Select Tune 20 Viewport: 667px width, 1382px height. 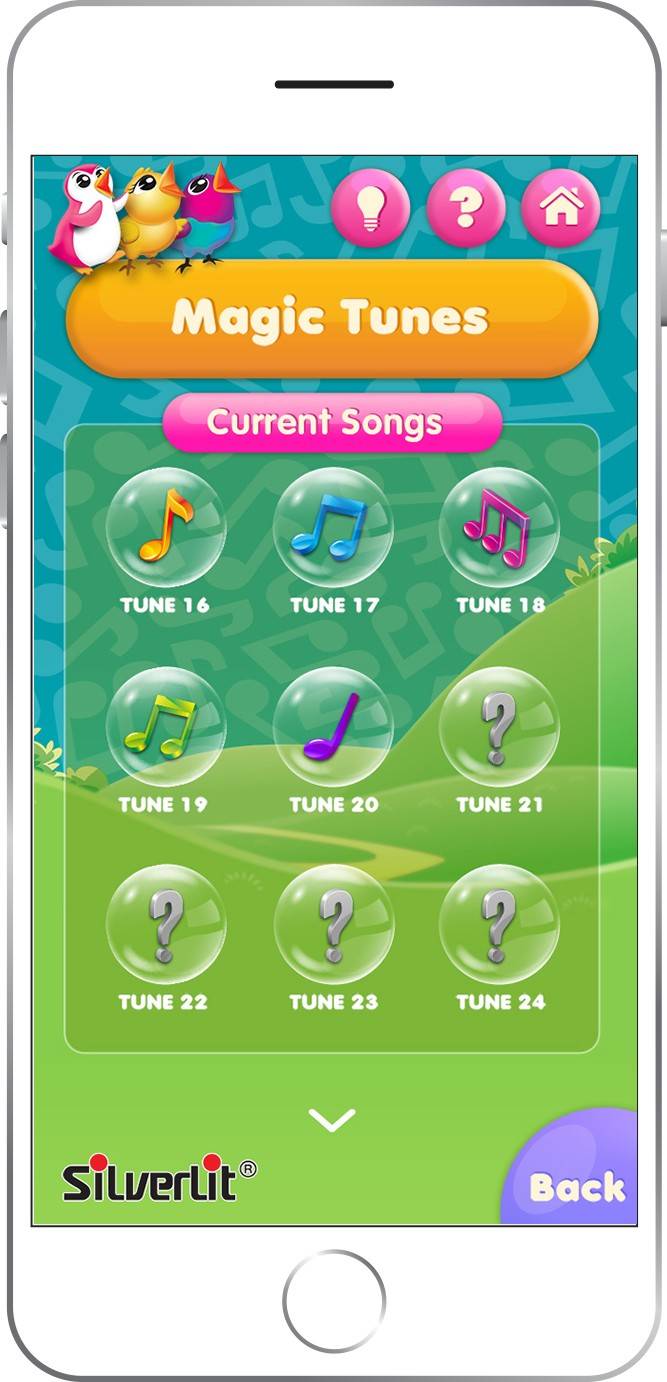[333, 727]
